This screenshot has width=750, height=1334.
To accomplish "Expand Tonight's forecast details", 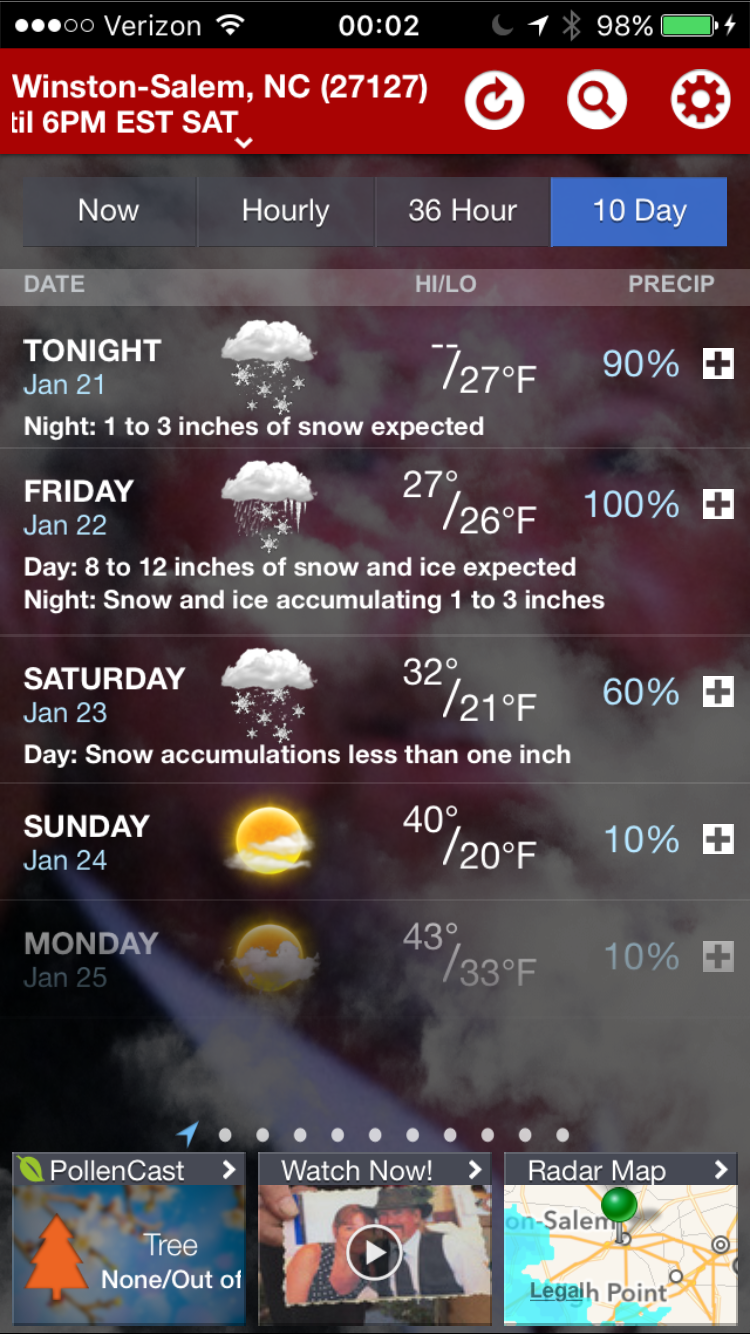I will point(718,365).
